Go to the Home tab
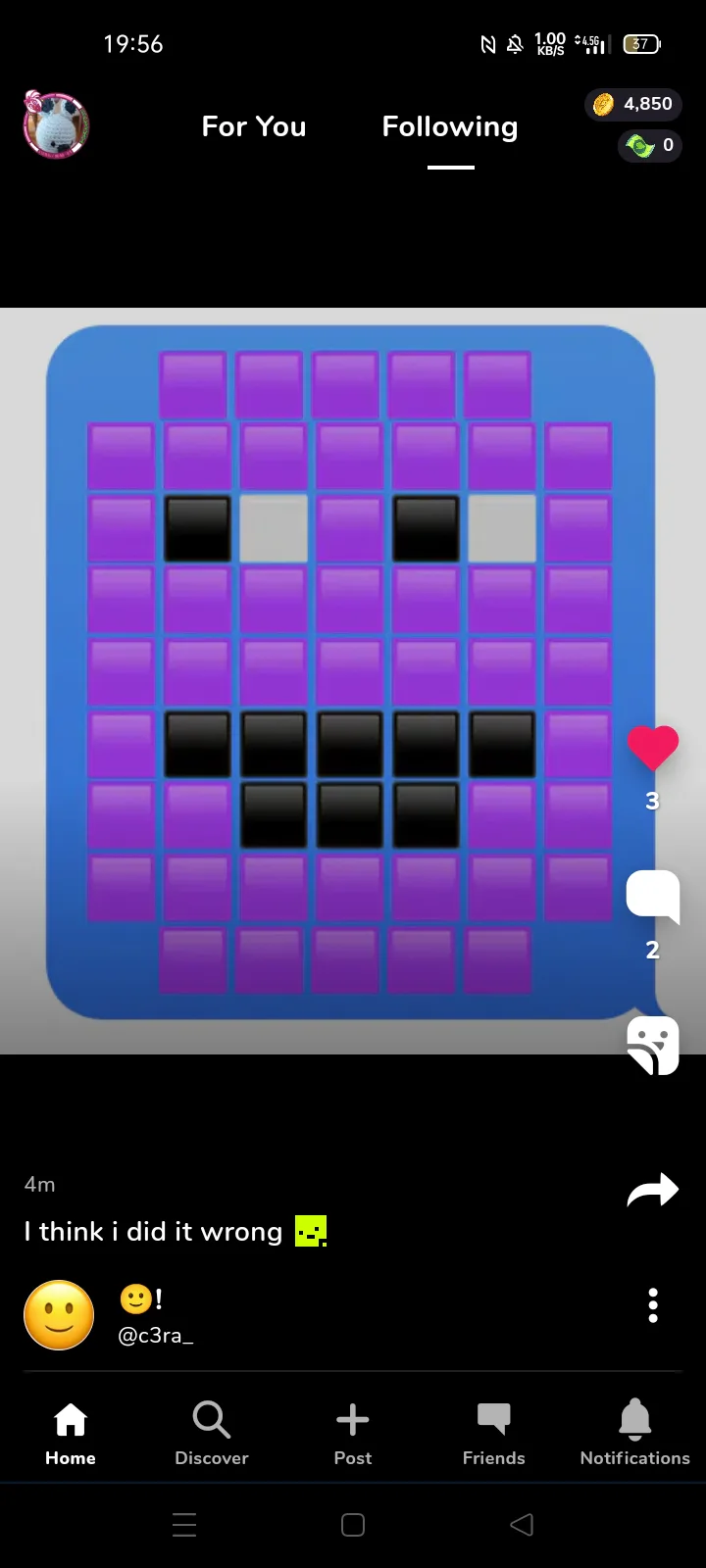 [71, 1432]
